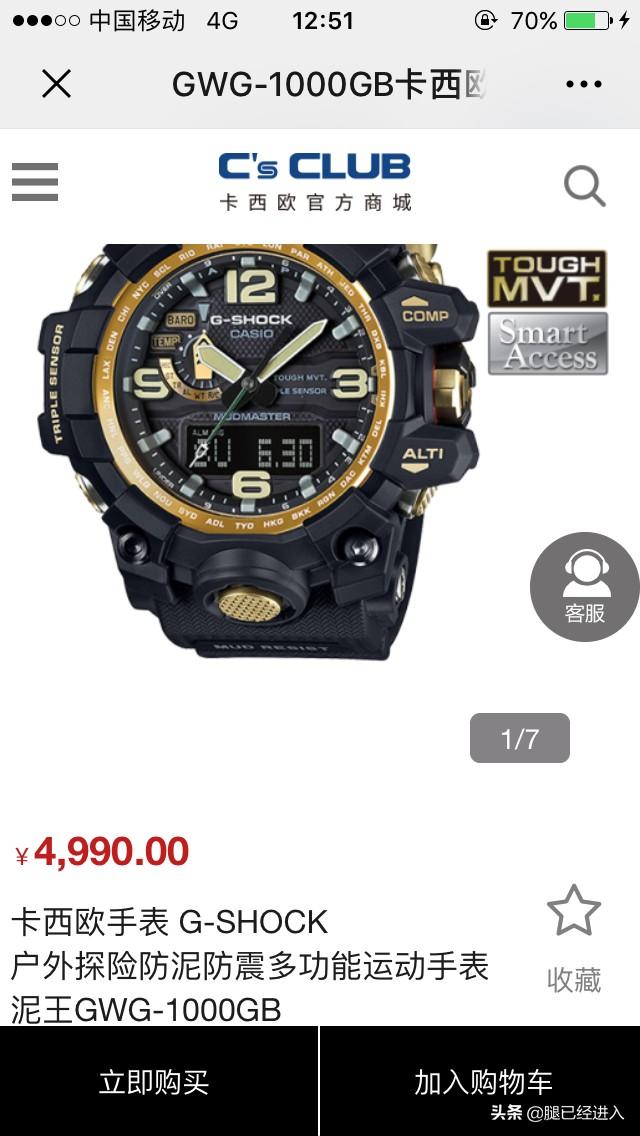Open the three-dot more options menu

pyautogui.click(x=584, y=85)
